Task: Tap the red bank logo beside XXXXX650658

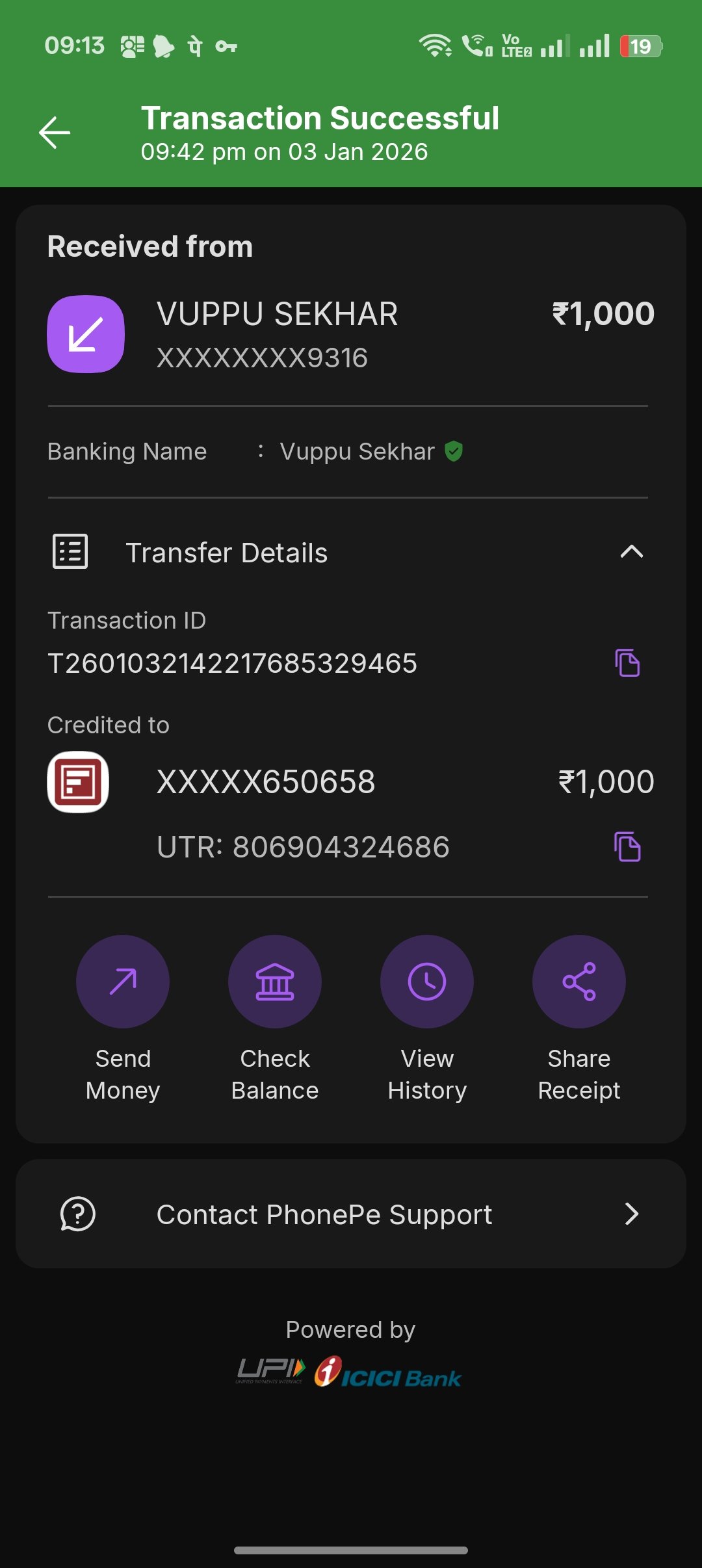Action: [x=79, y=782]
